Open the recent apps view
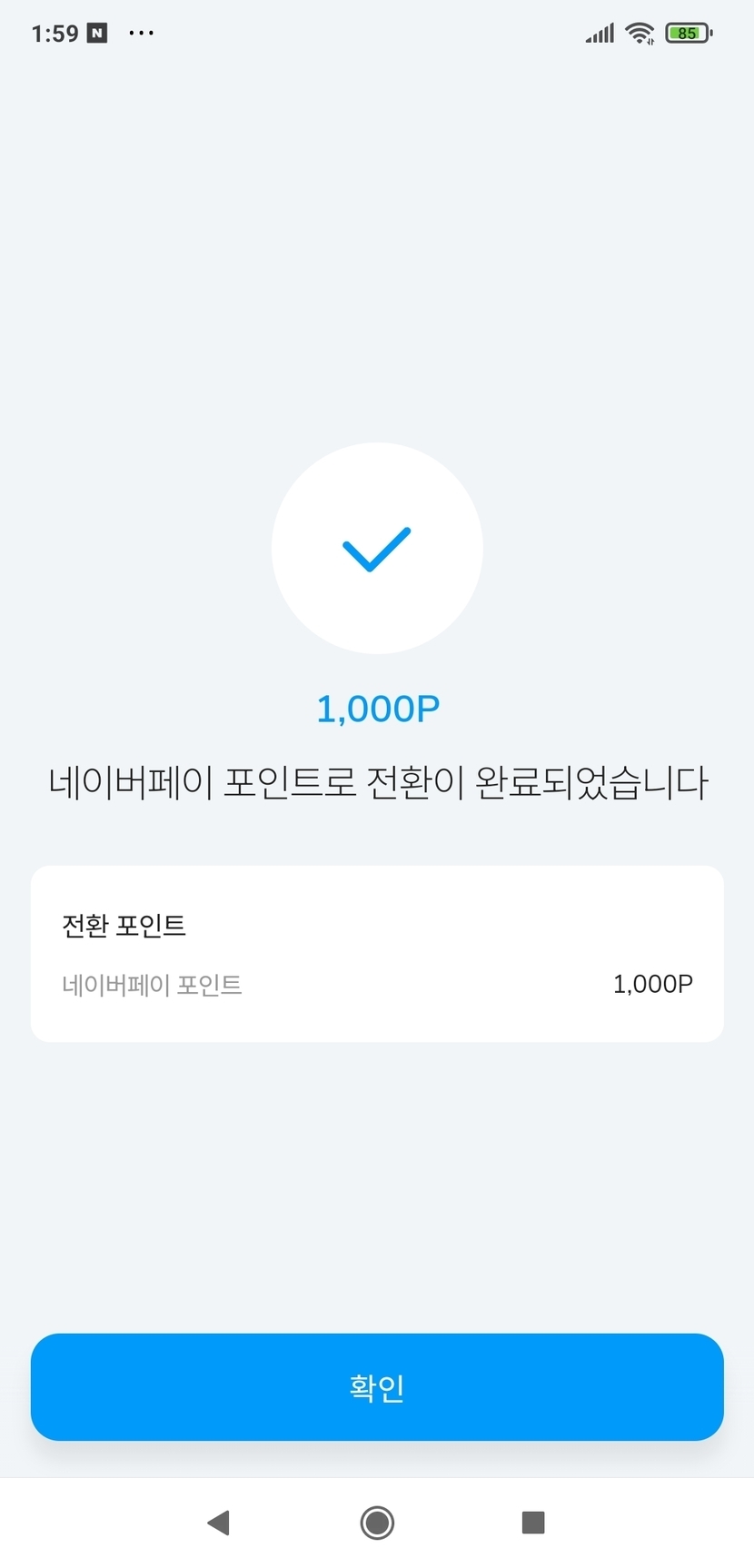 click(533, 1523)
